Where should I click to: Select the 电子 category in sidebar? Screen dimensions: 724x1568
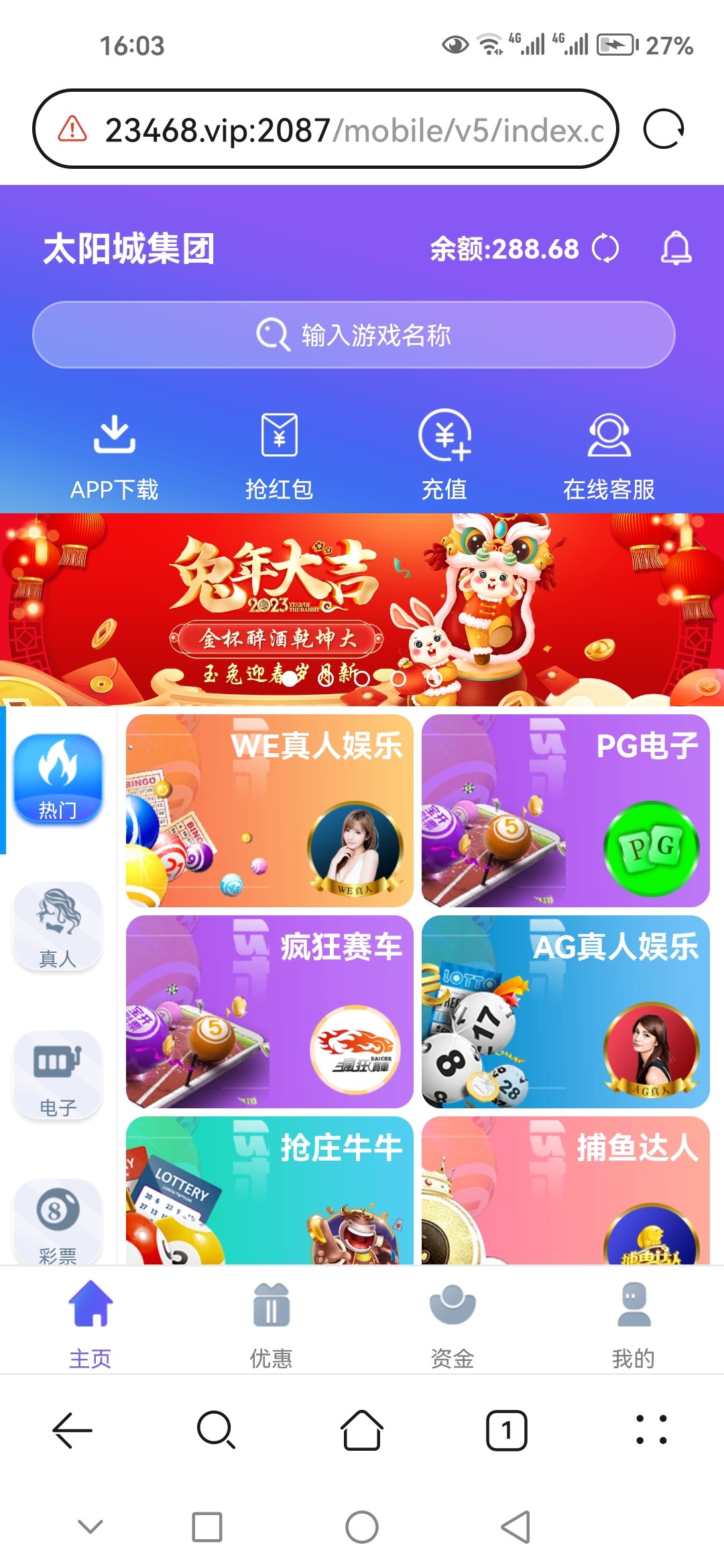(58, 1075)
